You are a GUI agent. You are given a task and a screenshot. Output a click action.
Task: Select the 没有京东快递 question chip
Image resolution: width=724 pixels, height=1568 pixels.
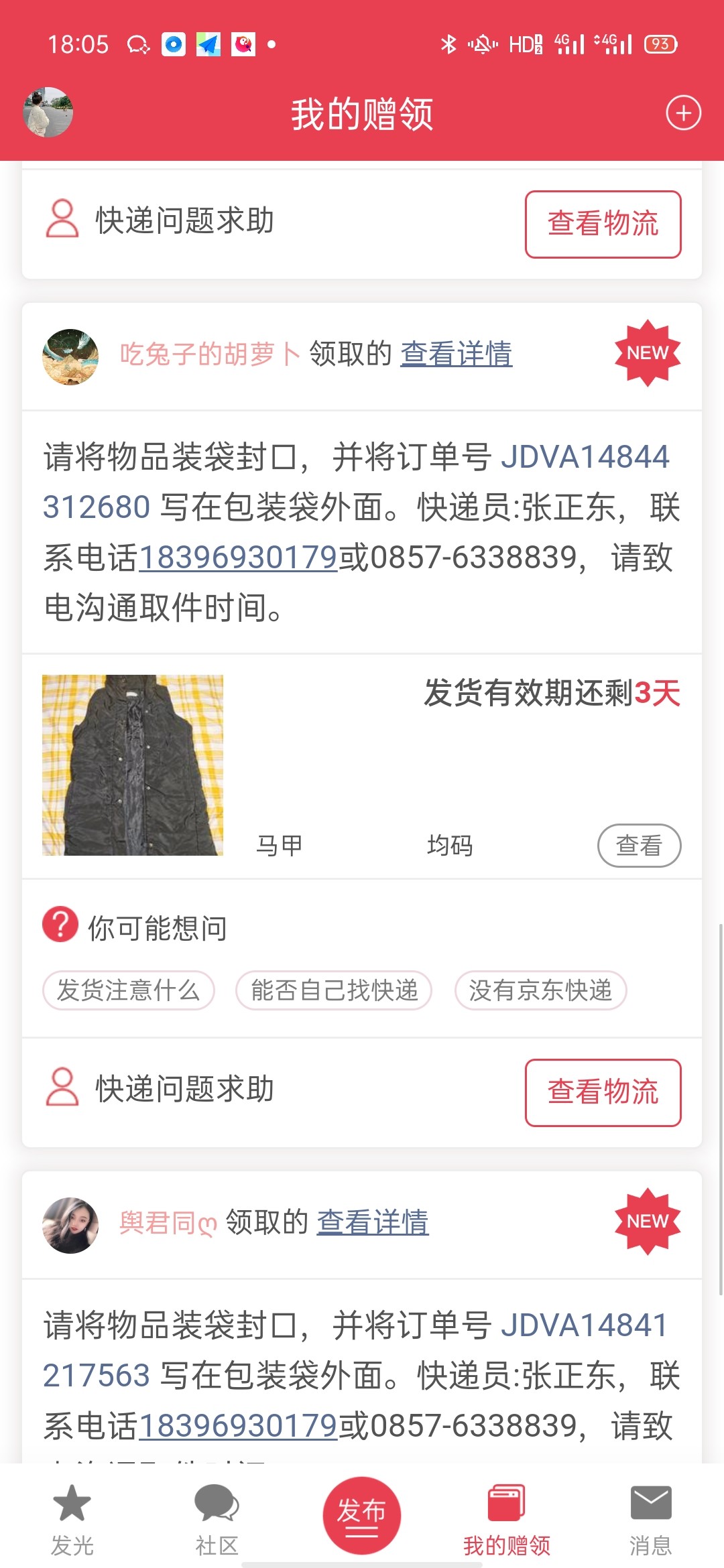coord(540,990)
